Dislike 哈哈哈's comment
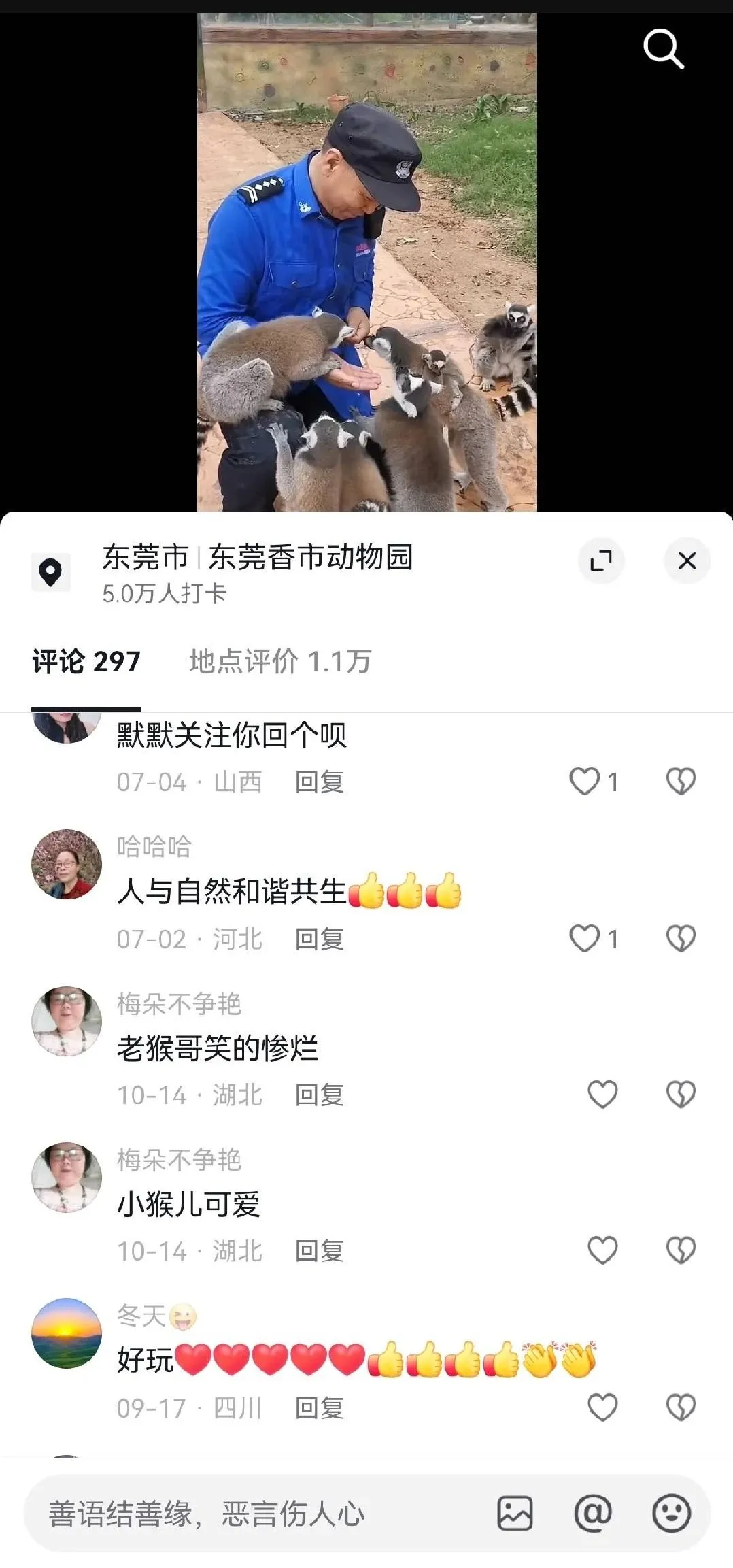The width and height of the screenshot is (733, 1568). point(681,939)
